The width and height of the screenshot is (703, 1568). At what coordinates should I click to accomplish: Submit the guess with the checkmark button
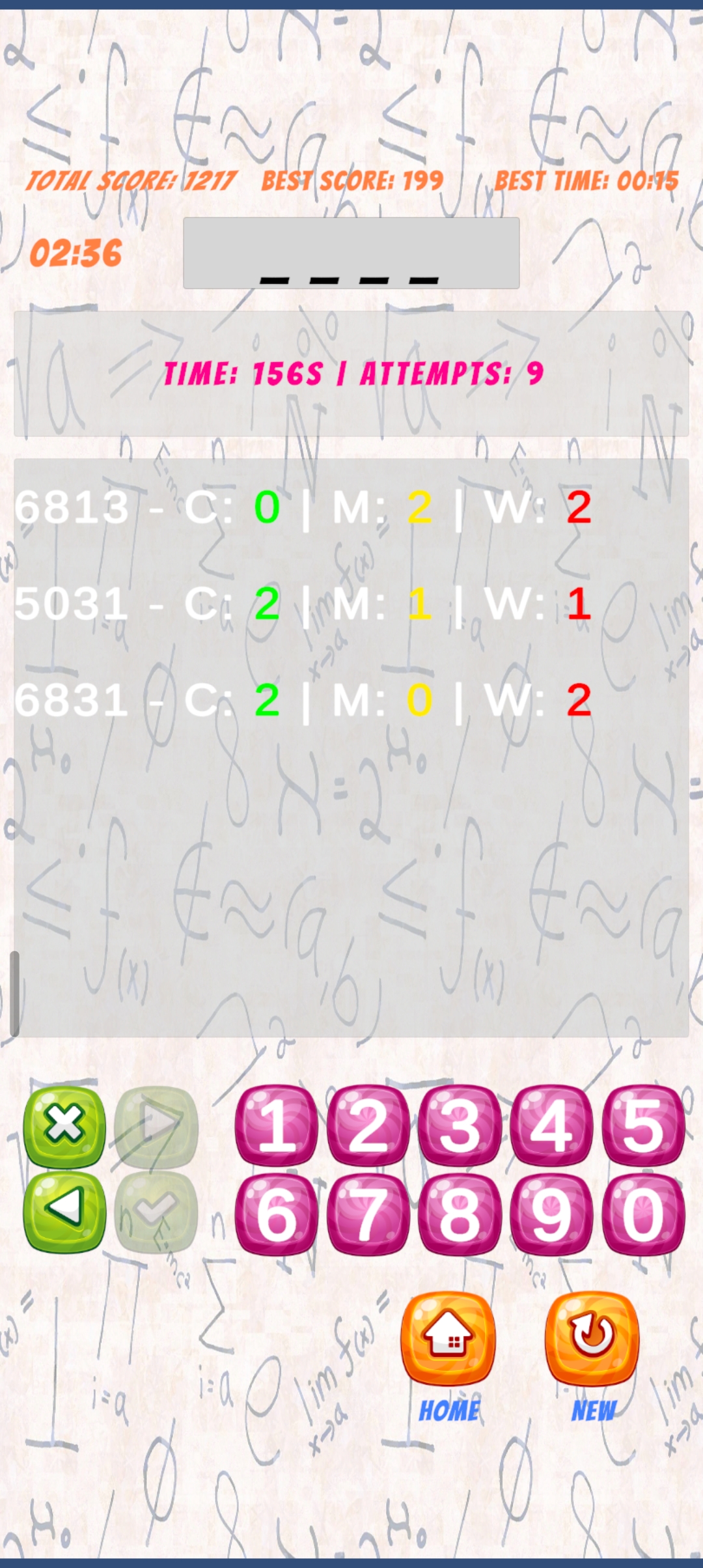pyautogui.click(x=156, y=1211)
